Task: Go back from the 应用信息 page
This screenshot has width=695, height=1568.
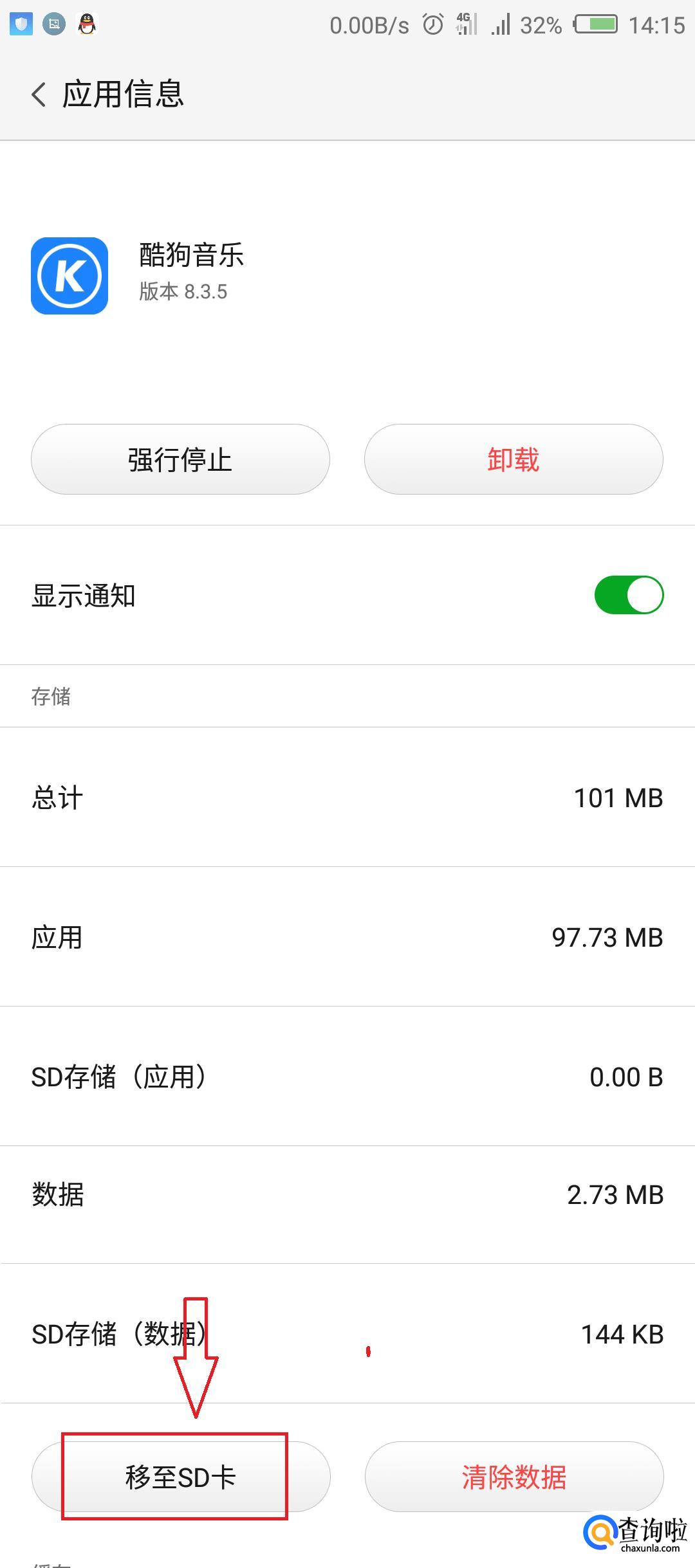Action: pos(39,94)
